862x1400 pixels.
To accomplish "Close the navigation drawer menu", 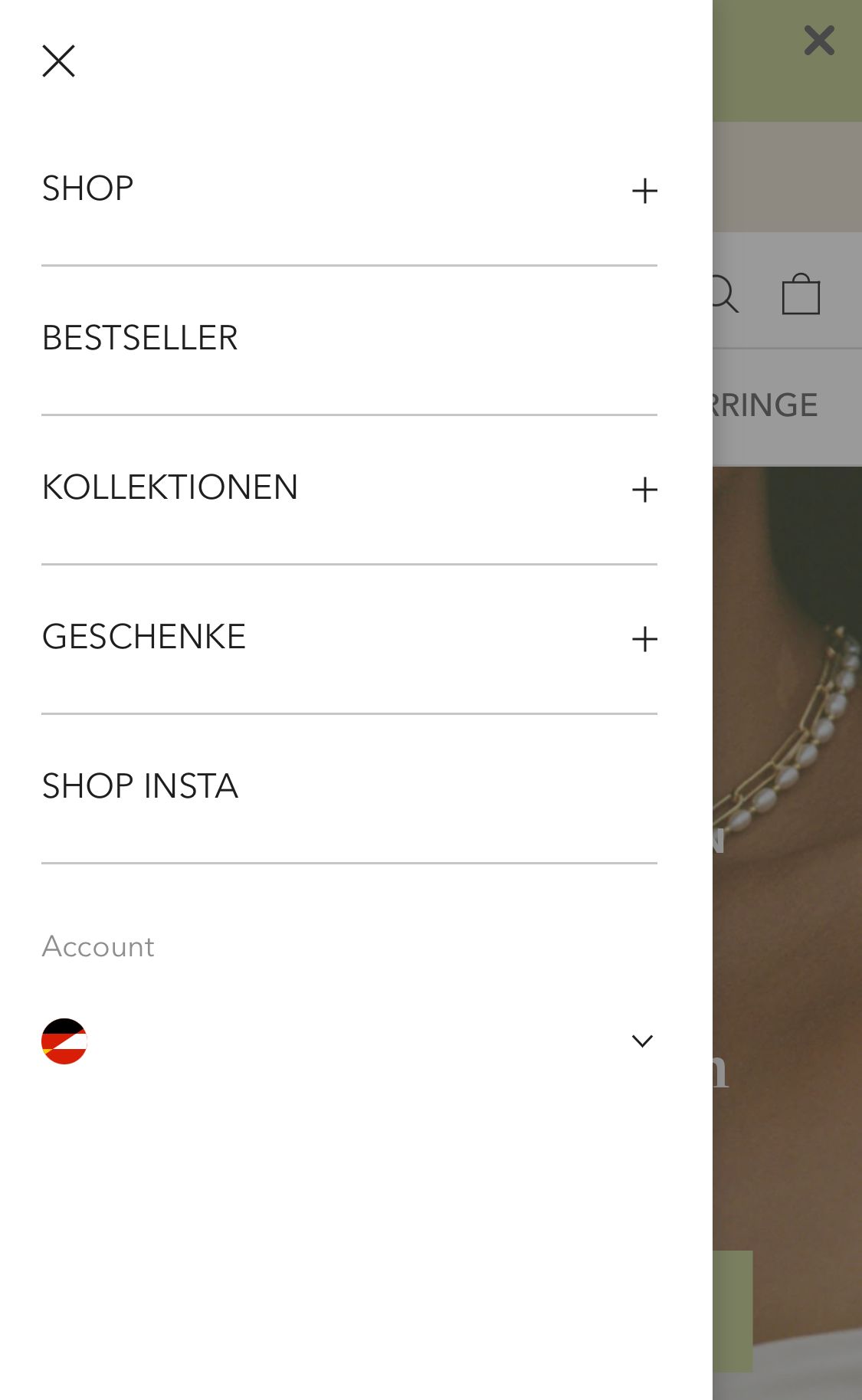I will [58, 61].
